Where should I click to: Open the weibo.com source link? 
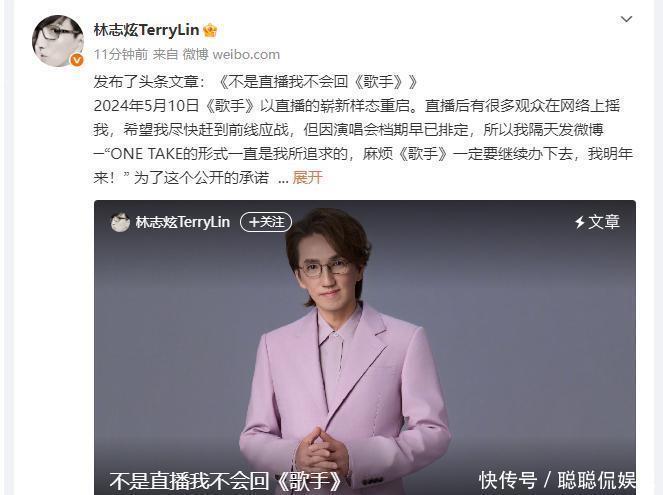tap(247, 54)
